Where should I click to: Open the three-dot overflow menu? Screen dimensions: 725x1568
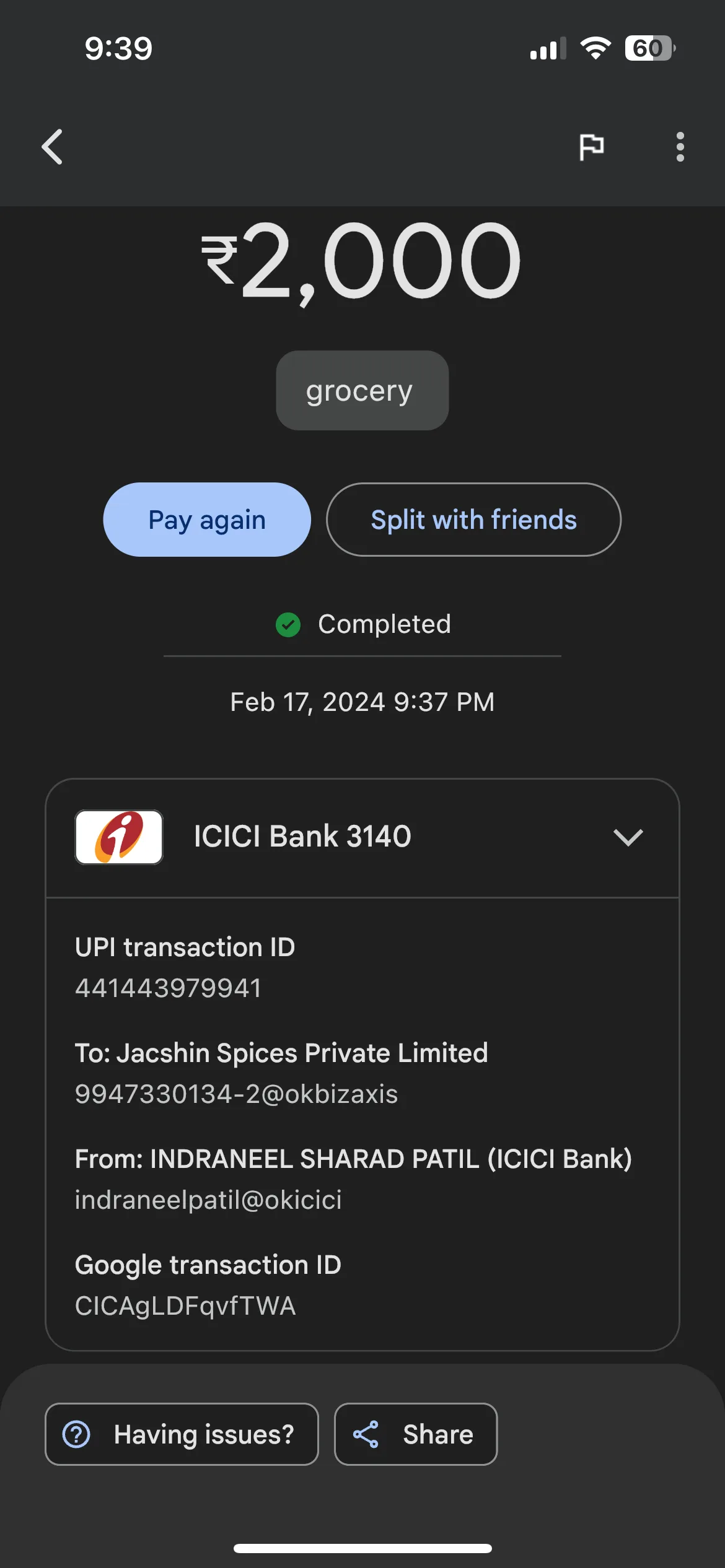pos(680,147)
